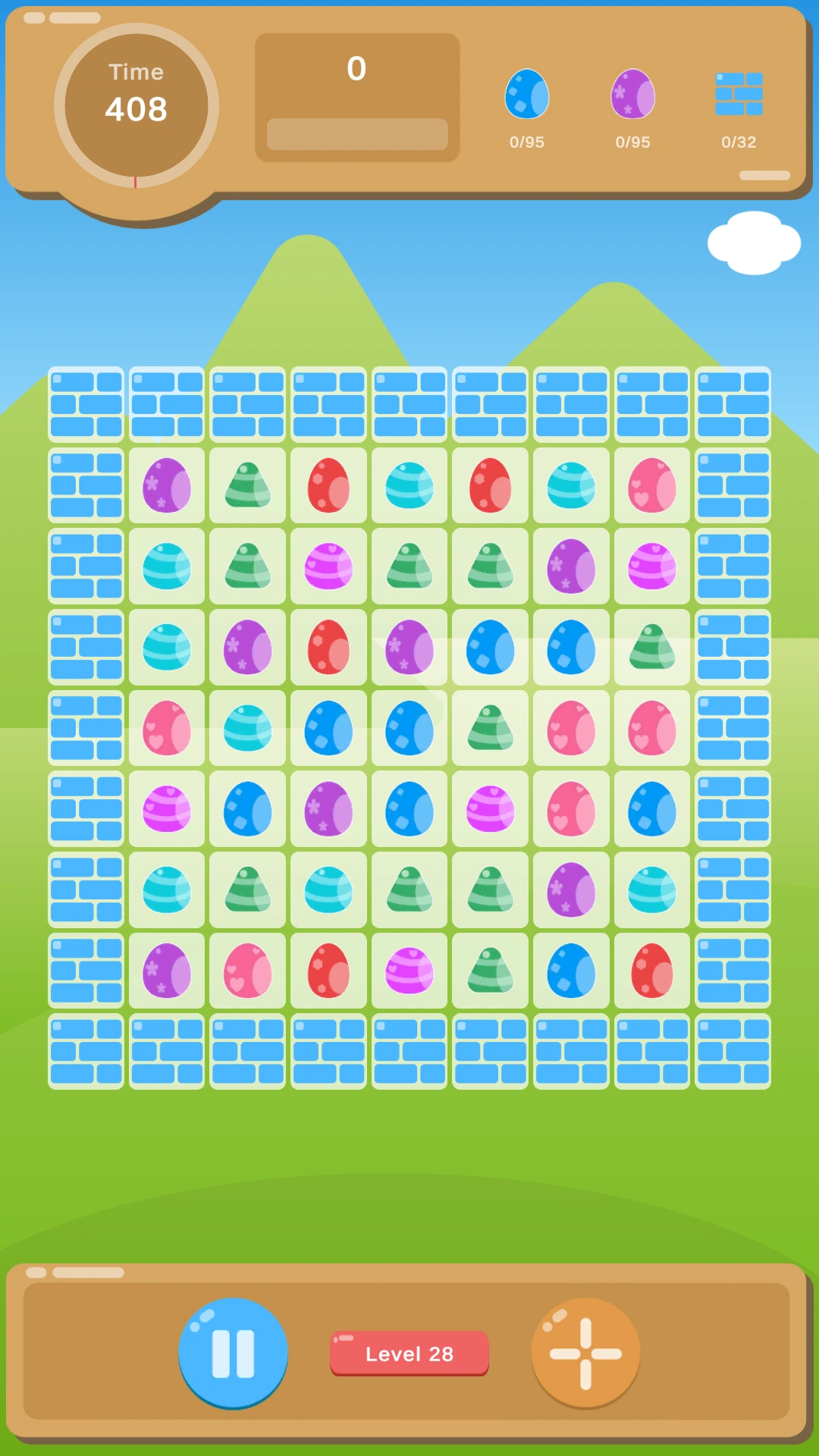819x1456 pixels.
Task: Tap the green egg next to two blue eggs
Action: [x=651, y=647]
